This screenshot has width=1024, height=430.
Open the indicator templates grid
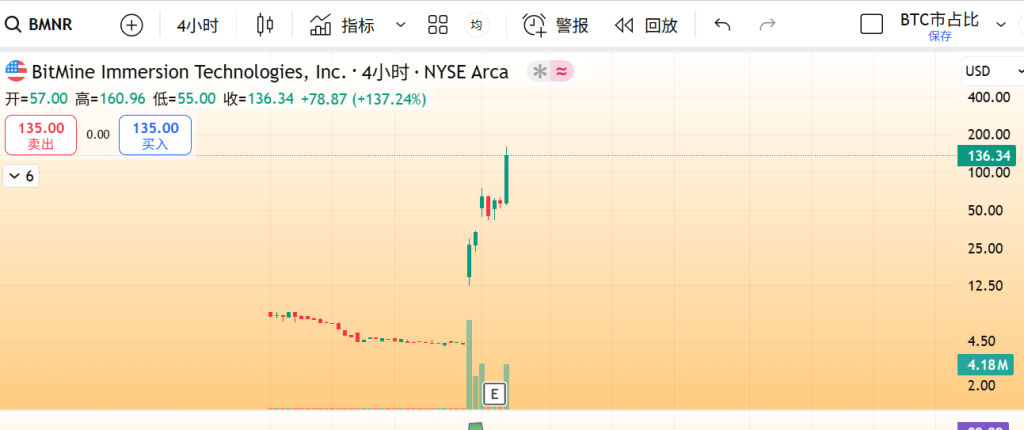tap(437, 25)
